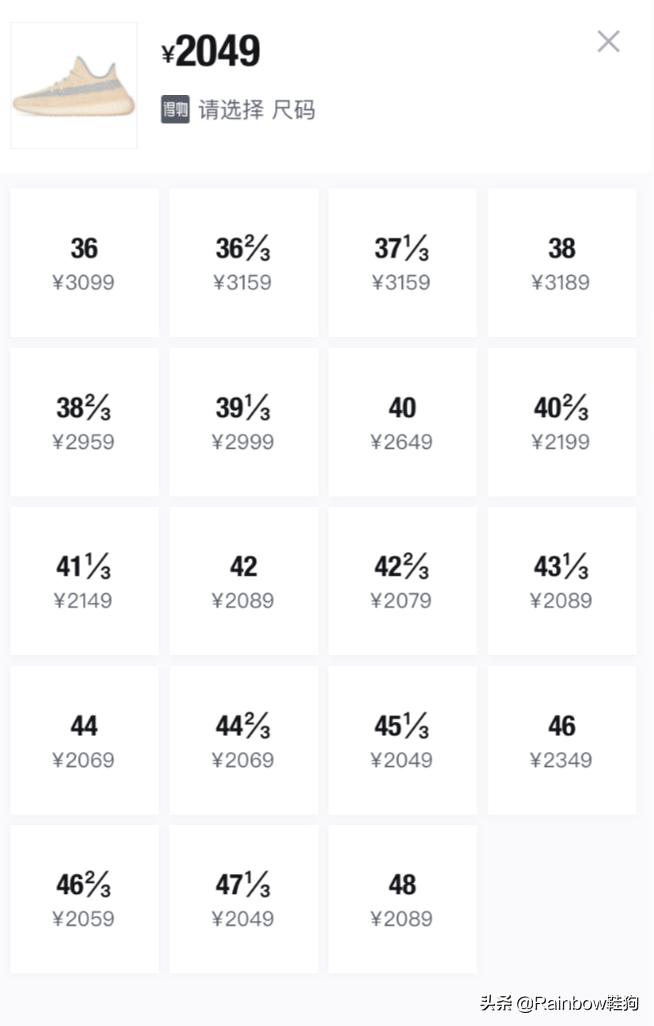Select size 36 at ¥3099
The width and height of the screenshot is (654, 1026).
84,263
